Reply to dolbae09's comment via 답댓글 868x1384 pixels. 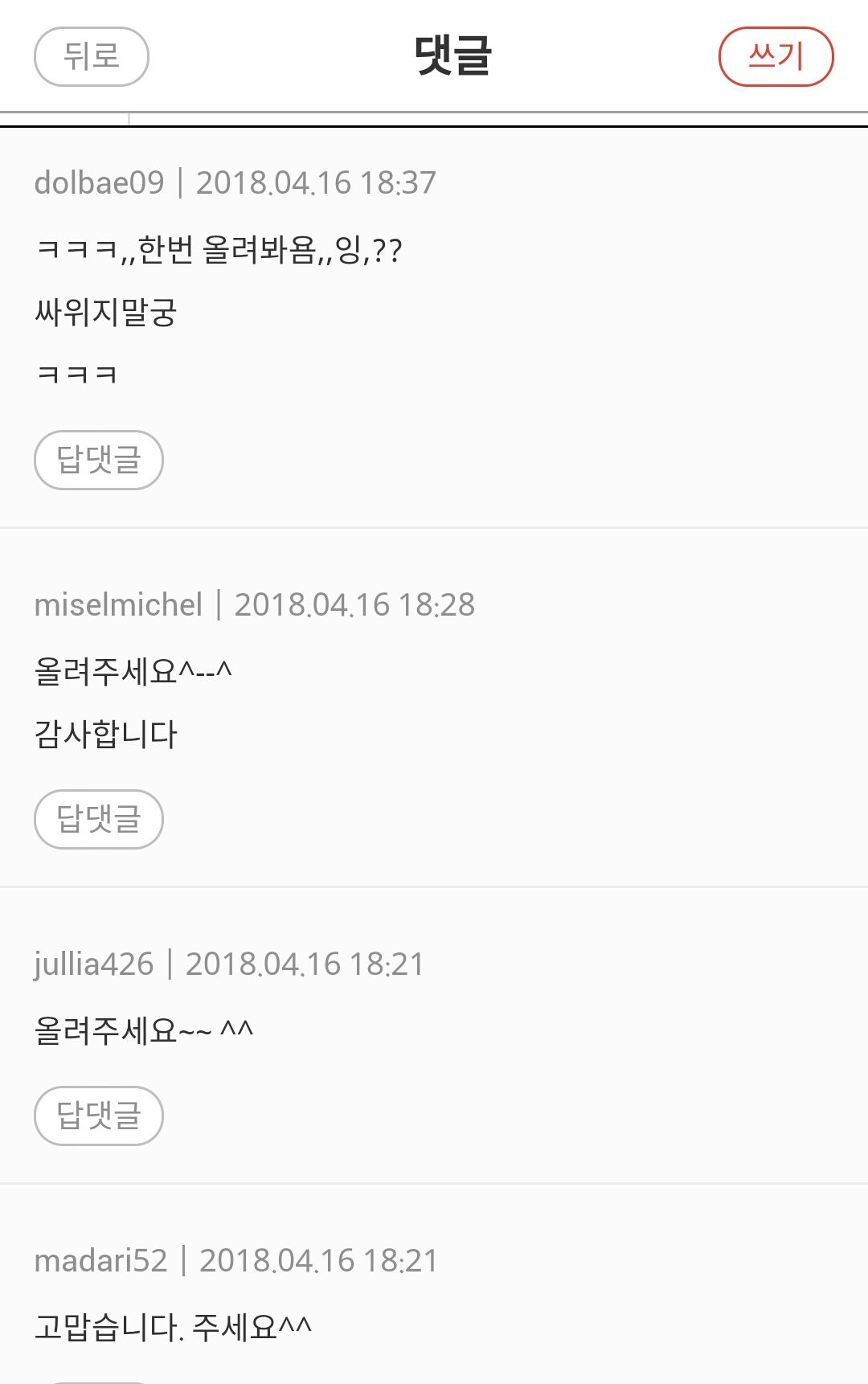99,460
